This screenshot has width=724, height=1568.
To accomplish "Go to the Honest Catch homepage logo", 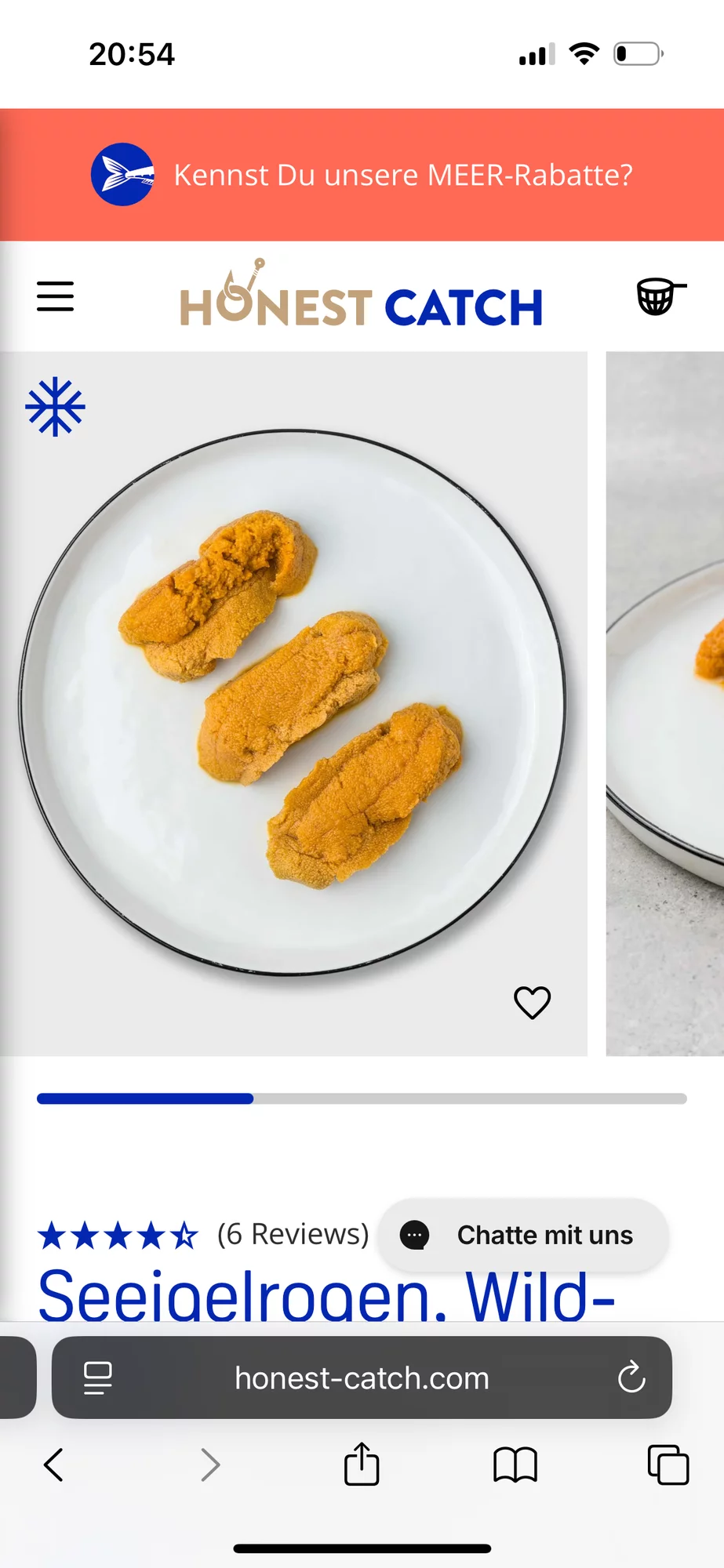I will pos(362,296).
